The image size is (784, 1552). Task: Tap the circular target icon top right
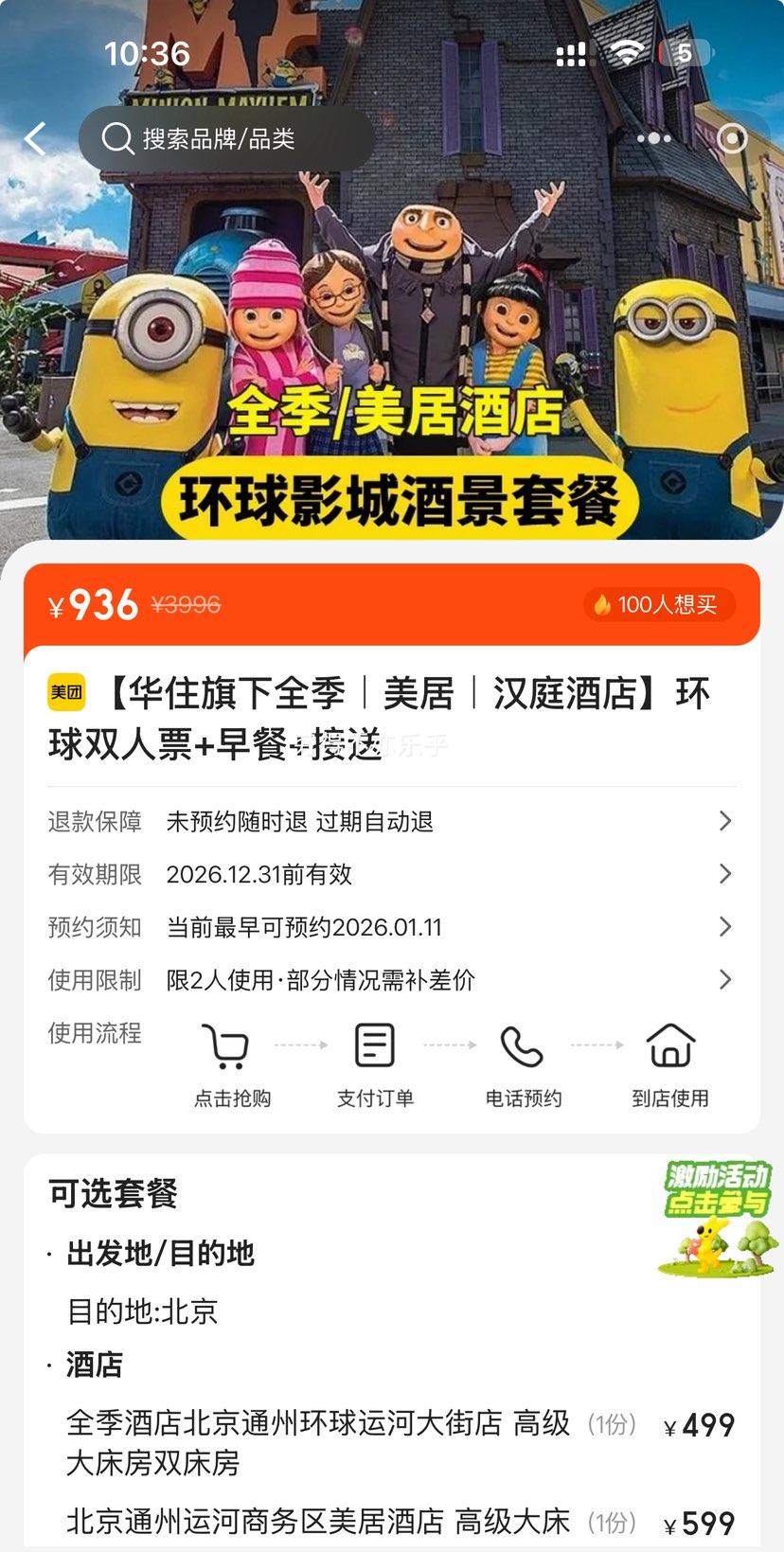tap(732, 138)
